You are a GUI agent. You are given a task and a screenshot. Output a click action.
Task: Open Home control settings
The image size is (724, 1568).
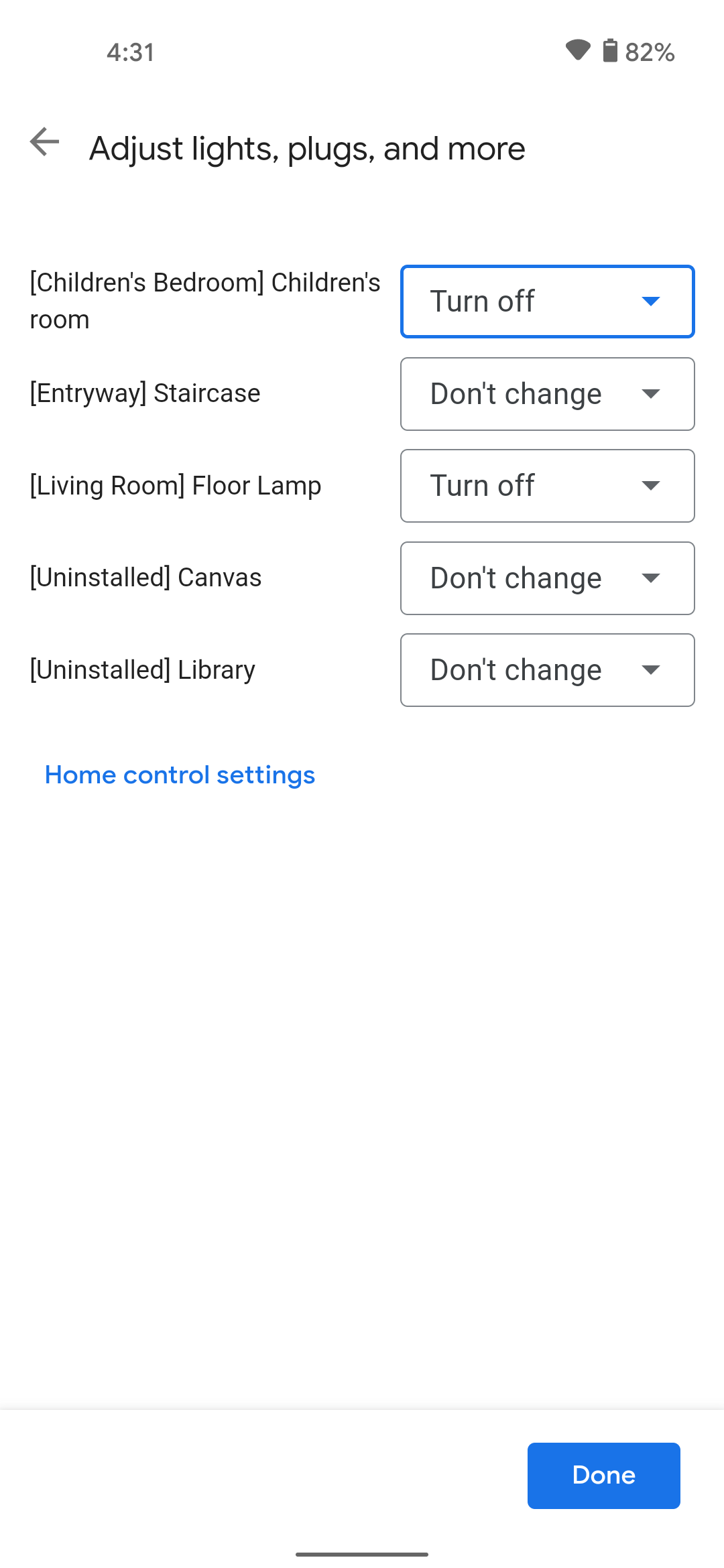[180, 775]
